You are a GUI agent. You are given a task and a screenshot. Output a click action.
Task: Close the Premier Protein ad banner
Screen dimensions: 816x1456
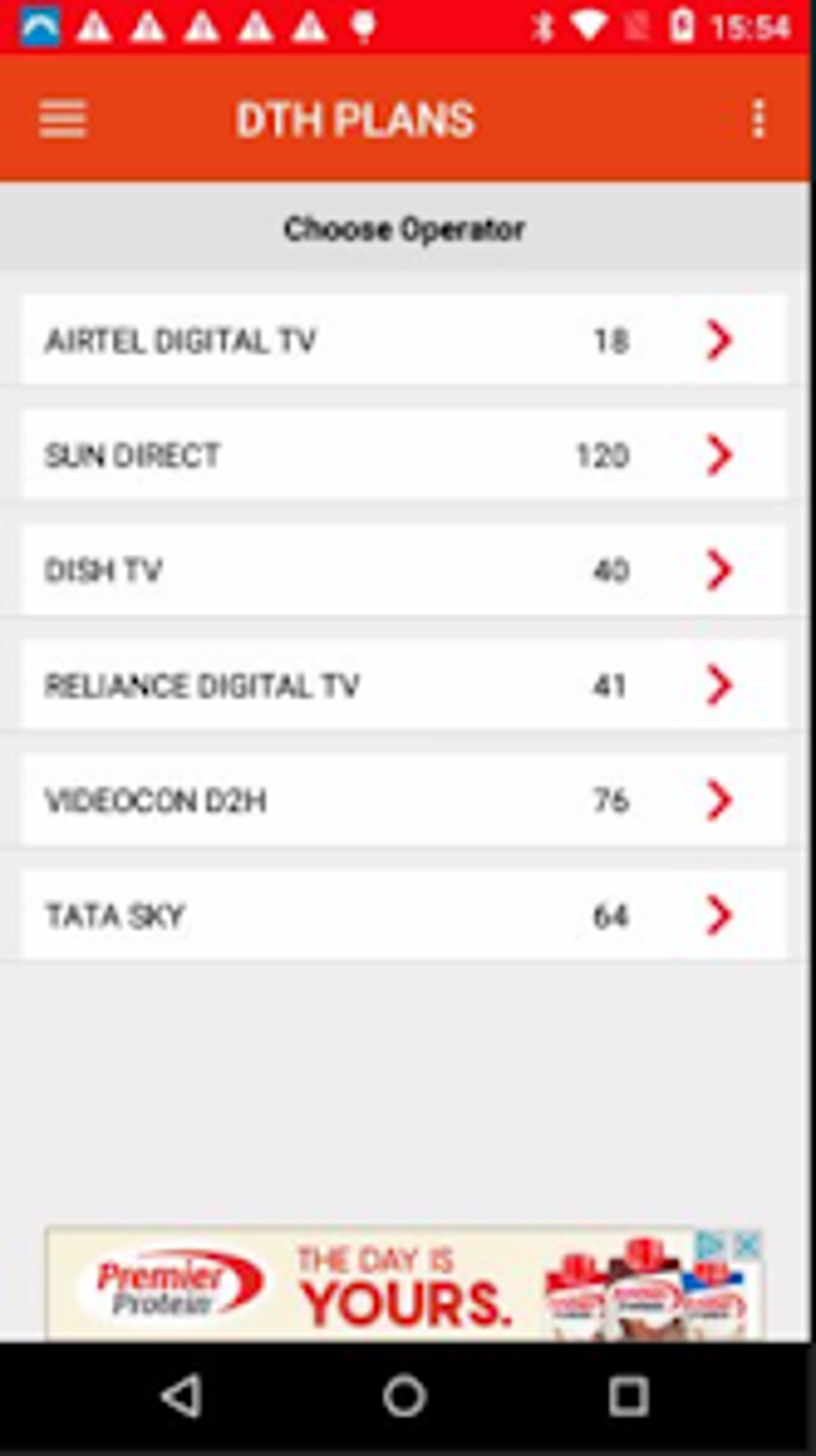[x=746, y=1245]
